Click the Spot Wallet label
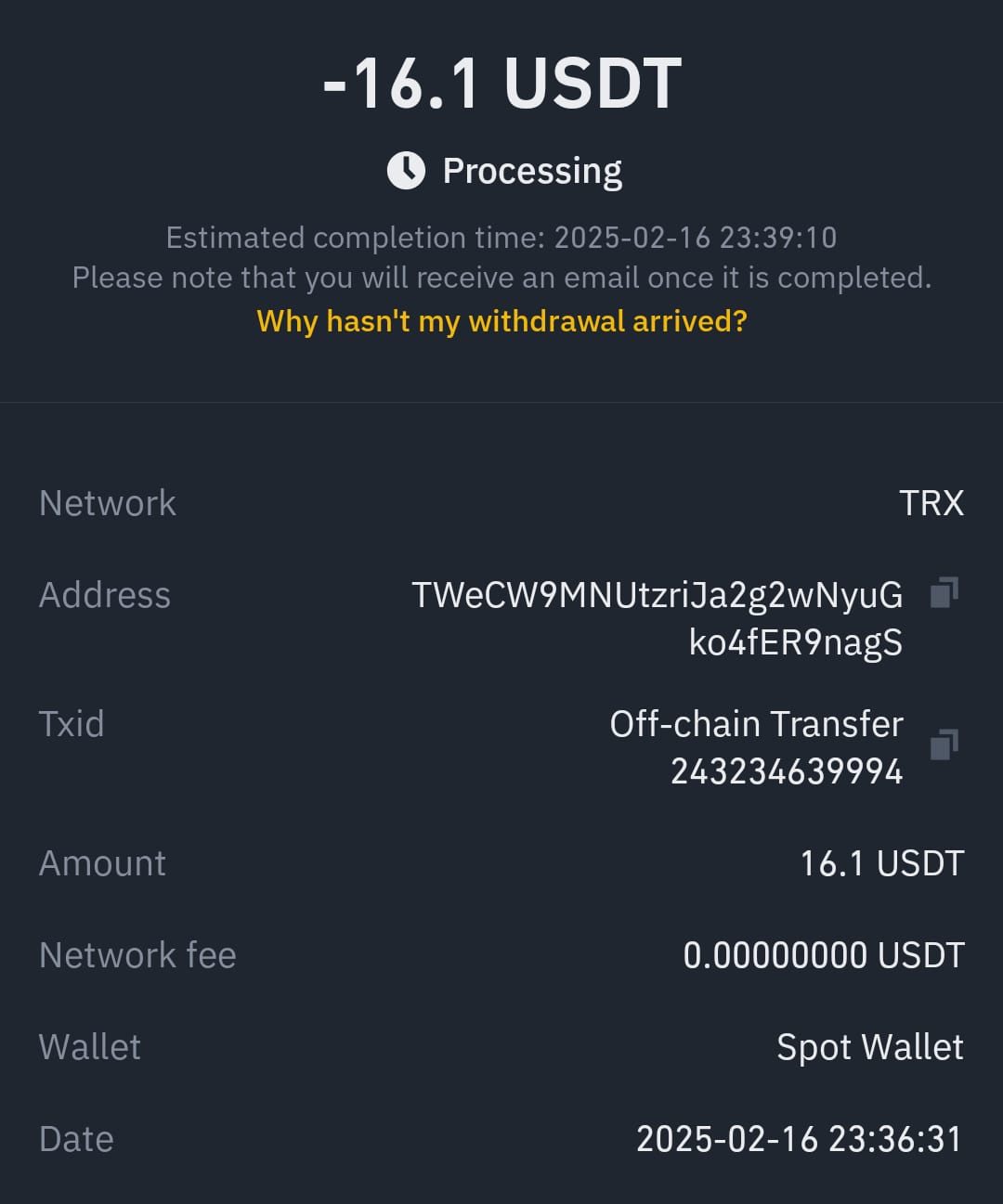Image resolution: width=1003 pixels, height=1204 pixels. 870,1047
